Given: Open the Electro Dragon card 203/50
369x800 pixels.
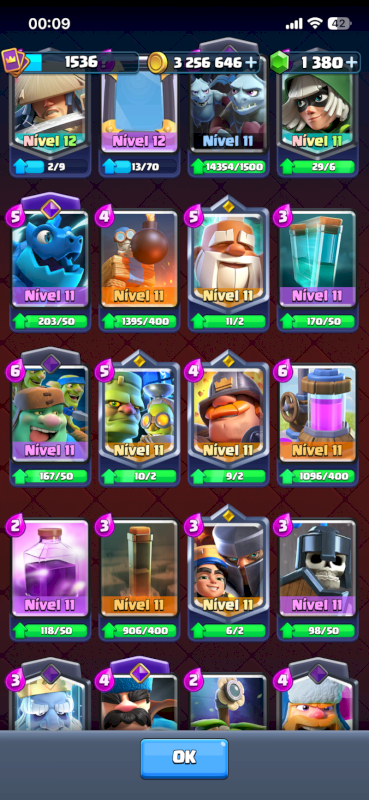Looking at the screenshot, I should click(50, 263).
